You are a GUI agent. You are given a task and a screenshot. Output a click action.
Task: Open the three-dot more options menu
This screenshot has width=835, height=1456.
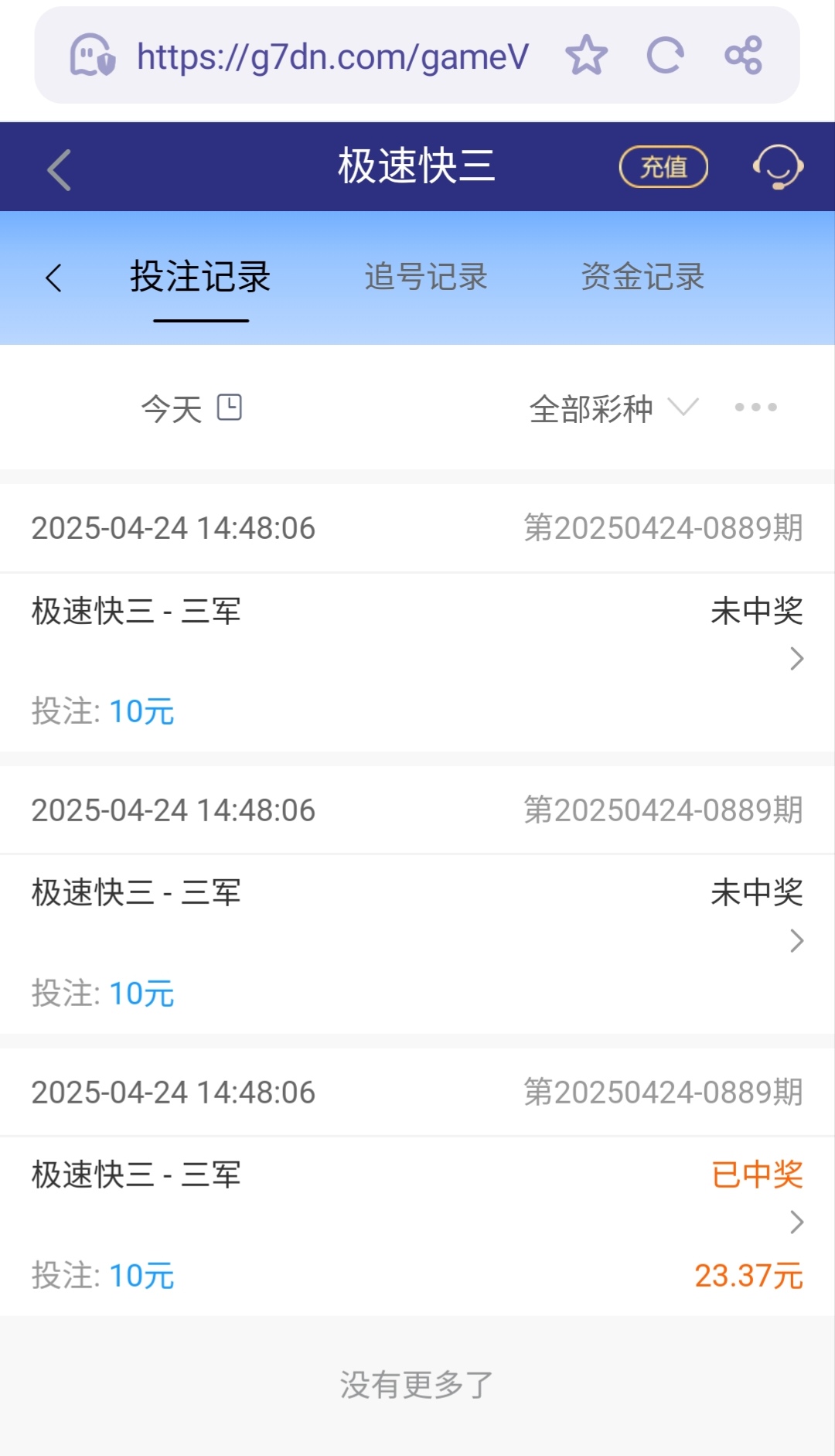[755, 407]
